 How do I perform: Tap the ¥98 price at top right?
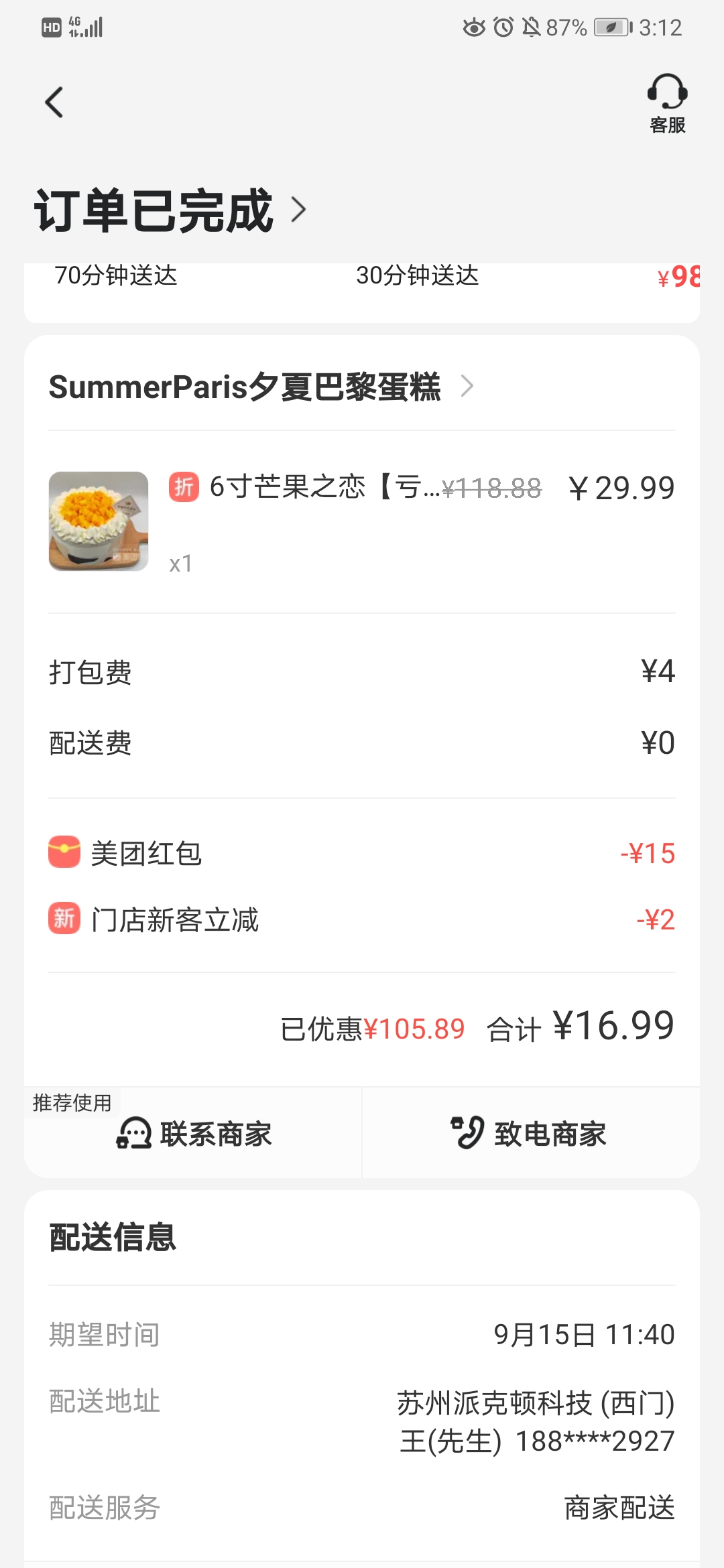point(677,276)
